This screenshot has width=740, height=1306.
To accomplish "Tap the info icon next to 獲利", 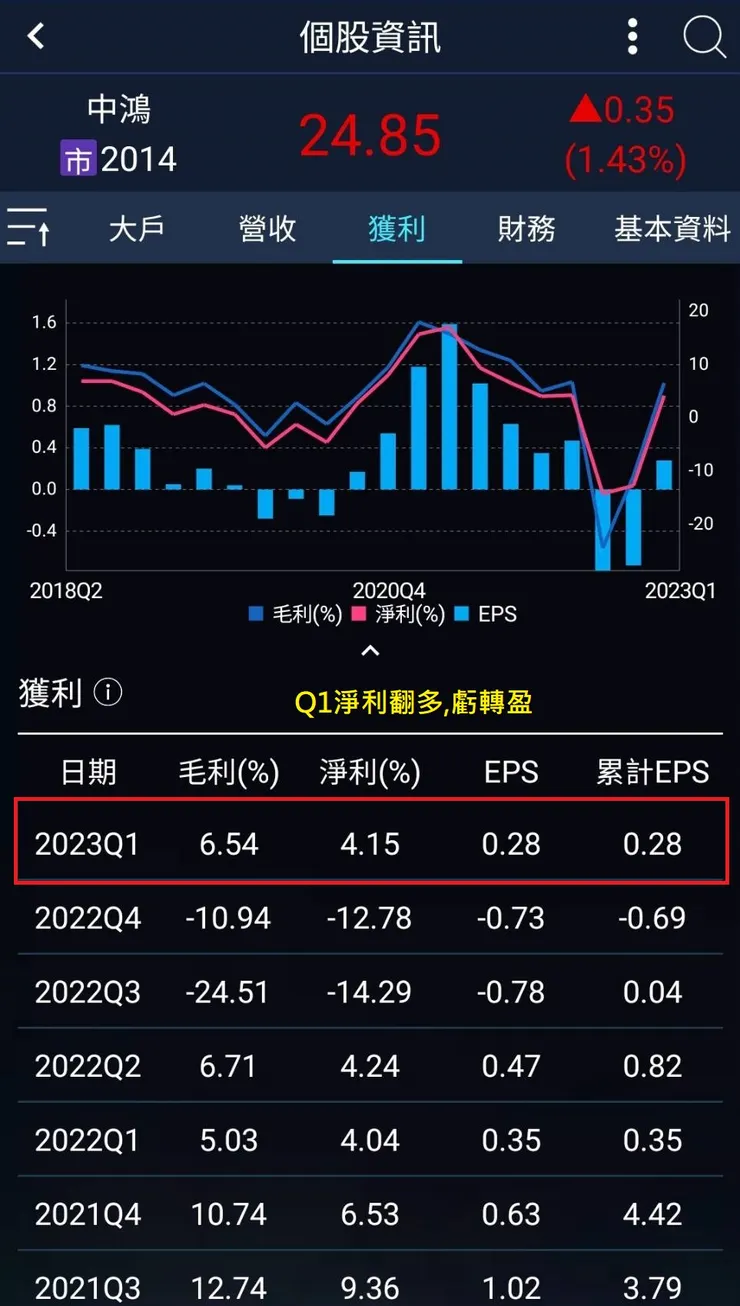I will coord(107,692).
